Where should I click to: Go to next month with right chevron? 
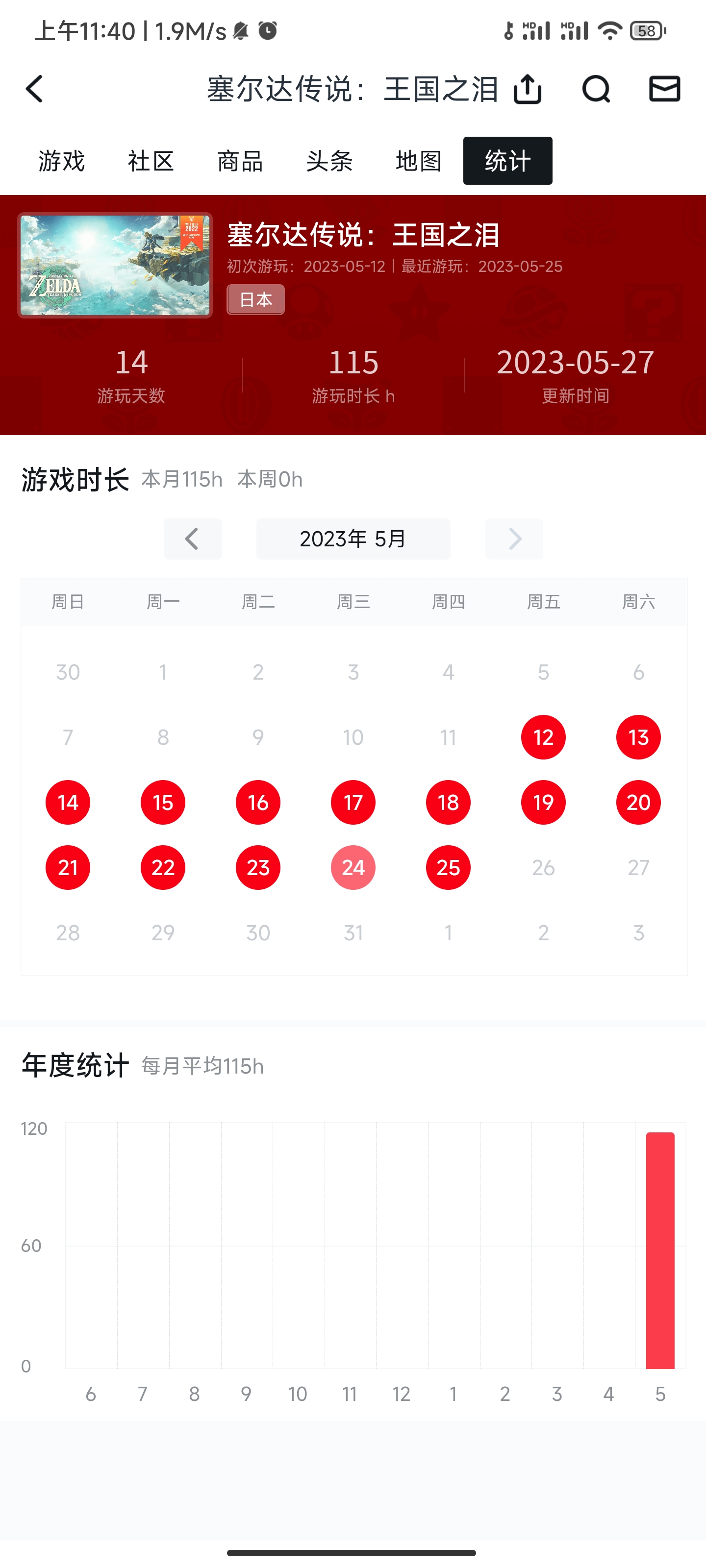point(514,539)
